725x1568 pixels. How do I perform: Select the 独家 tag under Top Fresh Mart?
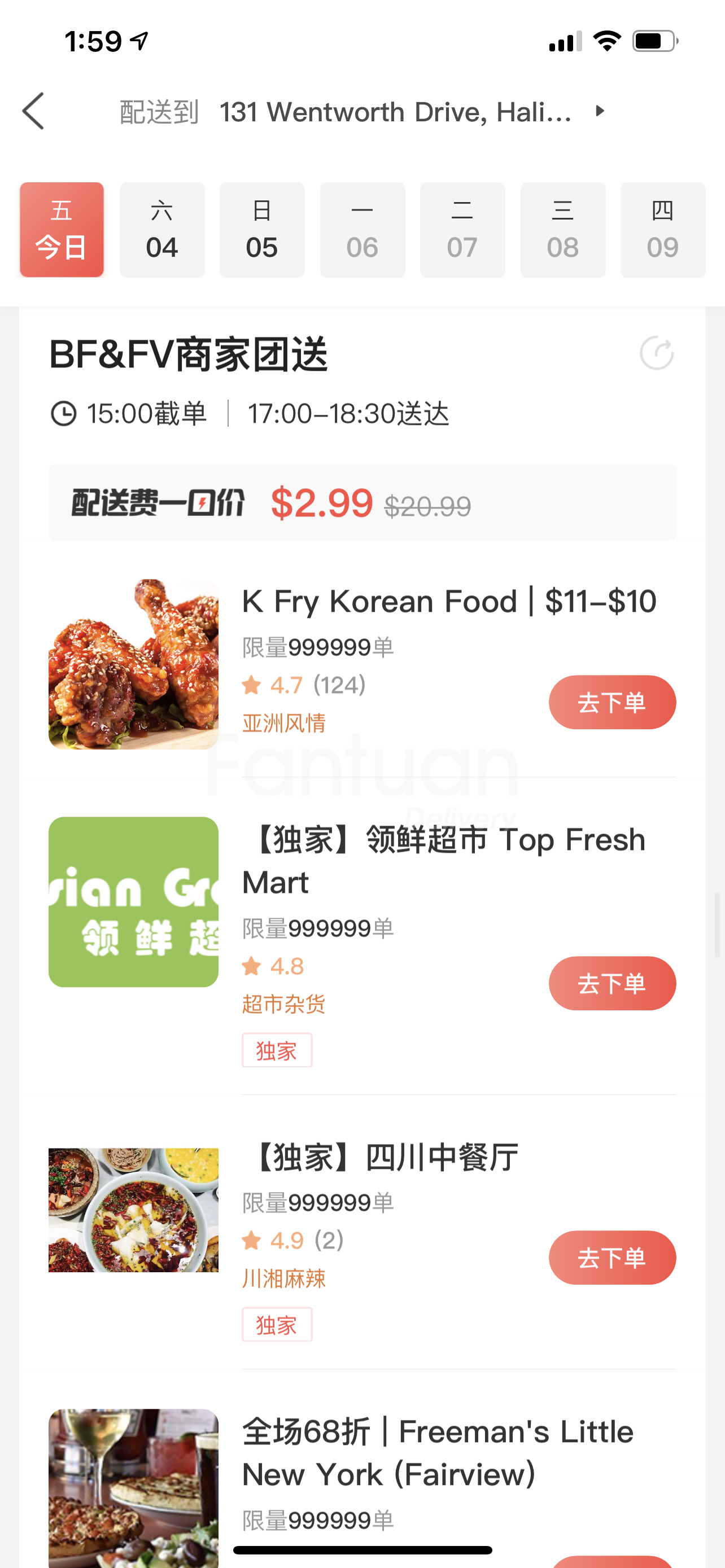(277, 1049)
